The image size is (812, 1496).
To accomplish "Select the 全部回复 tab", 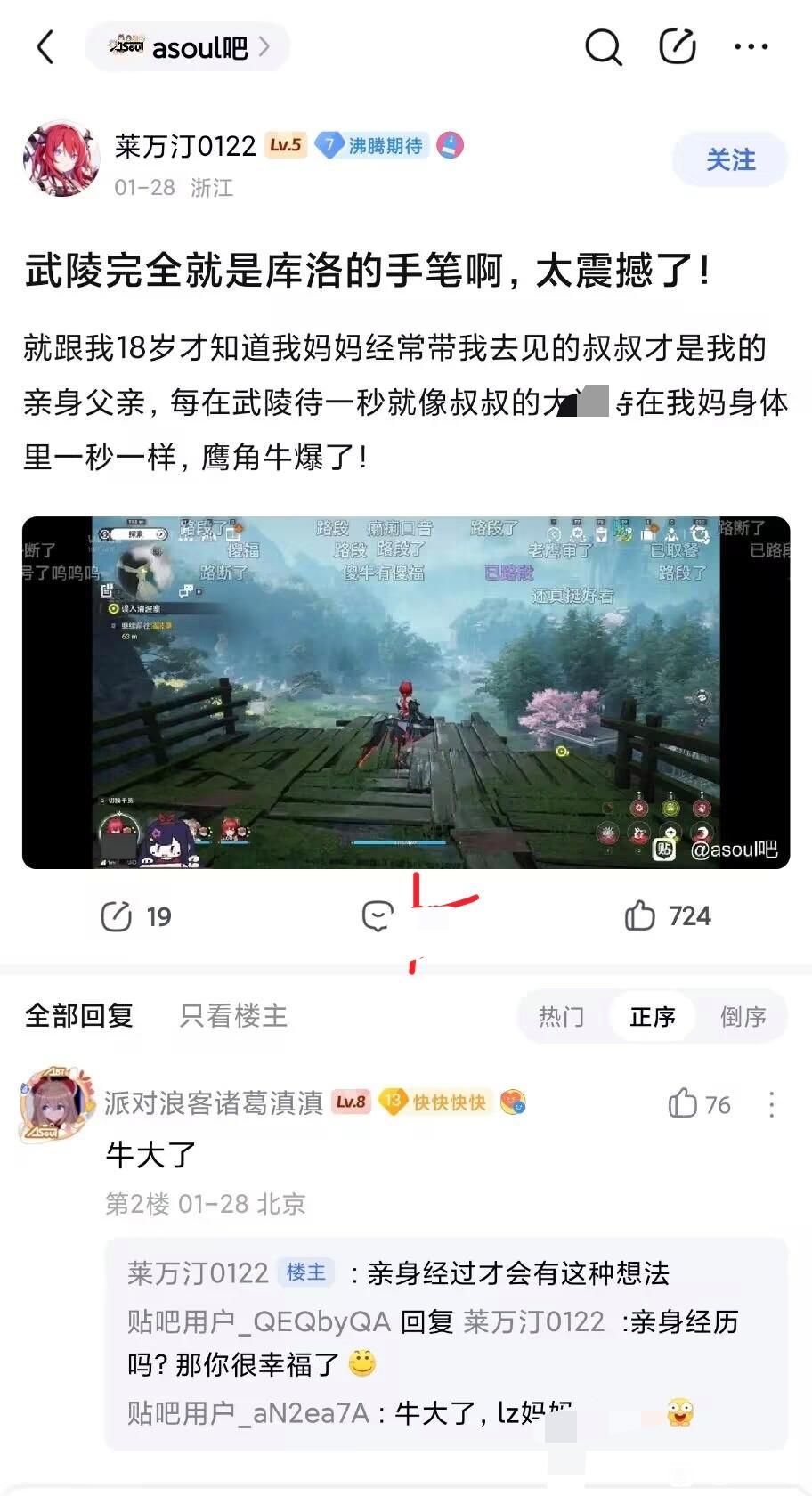I will (x=79, y=1016).
